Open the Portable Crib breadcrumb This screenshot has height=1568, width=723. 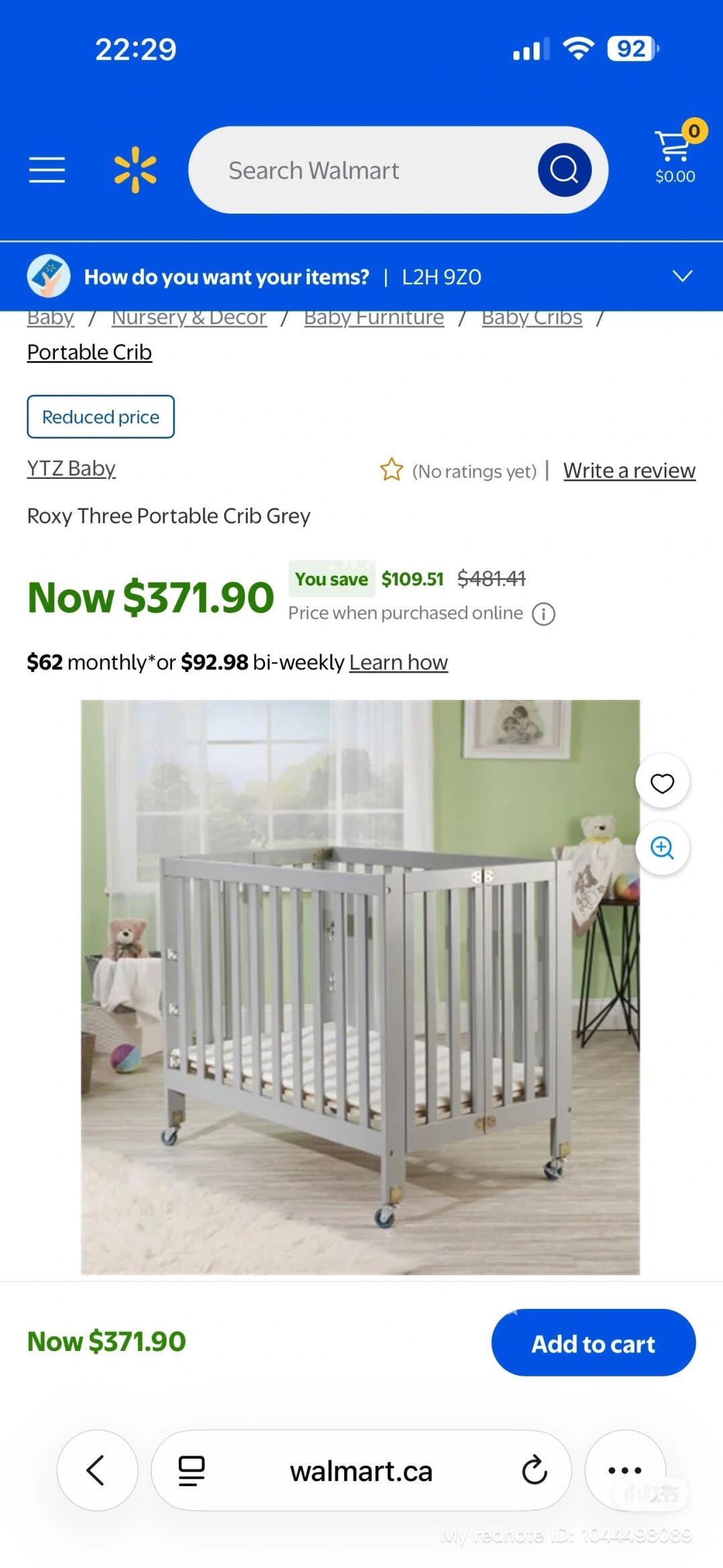coord(90,352)
